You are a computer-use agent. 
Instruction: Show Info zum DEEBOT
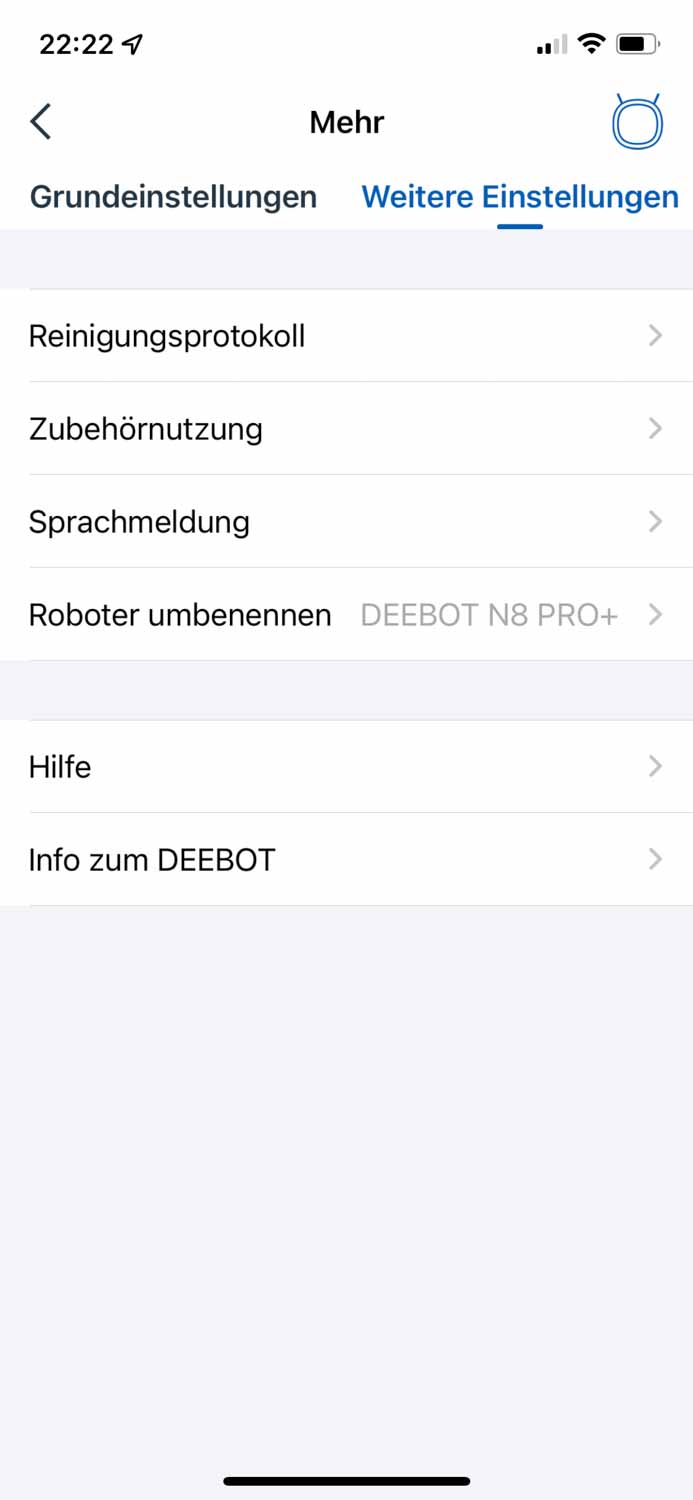346,860
